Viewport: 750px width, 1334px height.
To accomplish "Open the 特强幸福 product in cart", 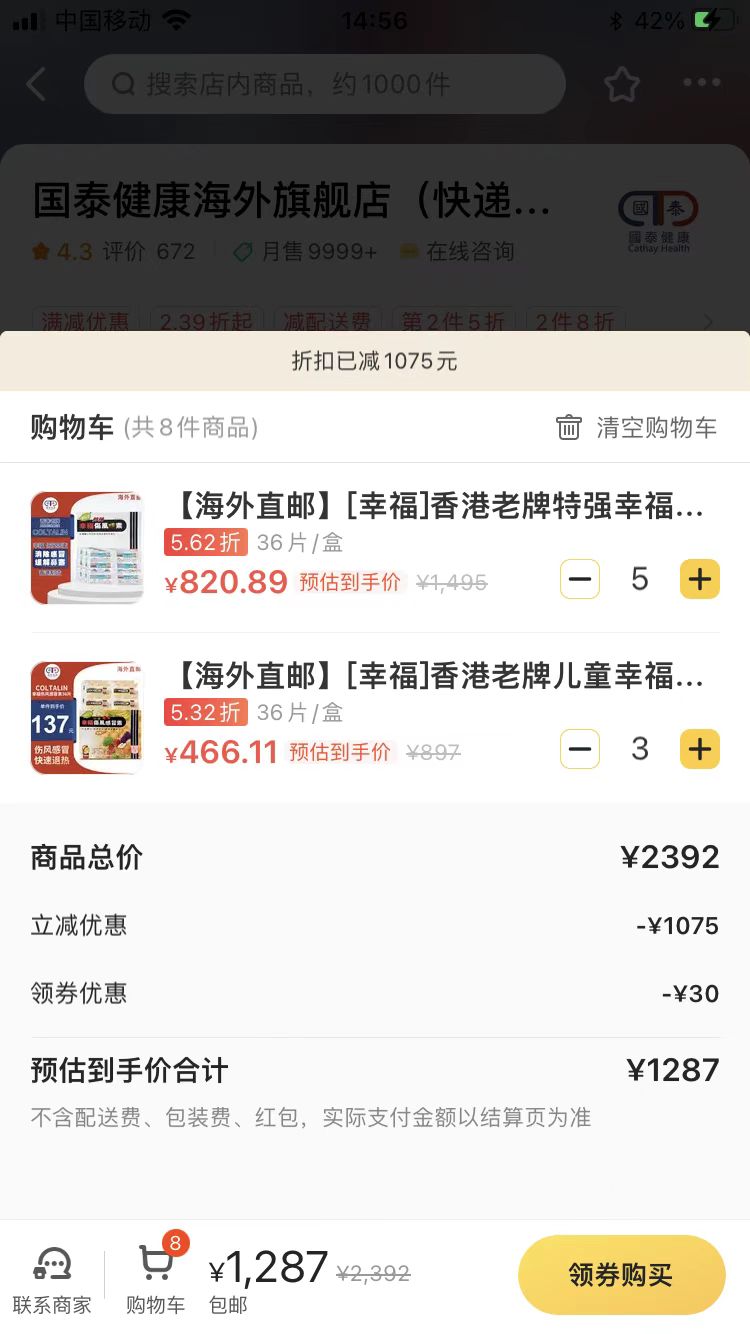I will coord(438,507).
